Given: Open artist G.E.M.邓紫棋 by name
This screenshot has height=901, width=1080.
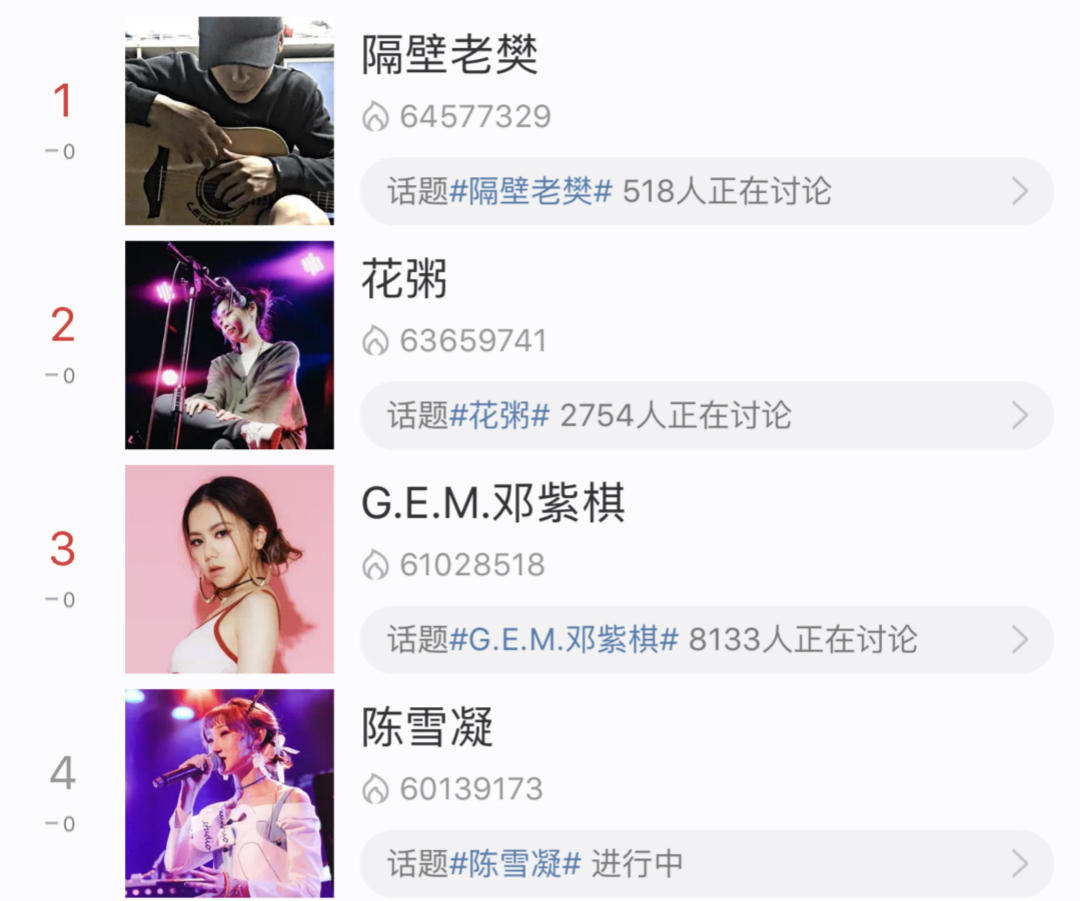Looking at the screenshot, I should click(x=493, y=504).
